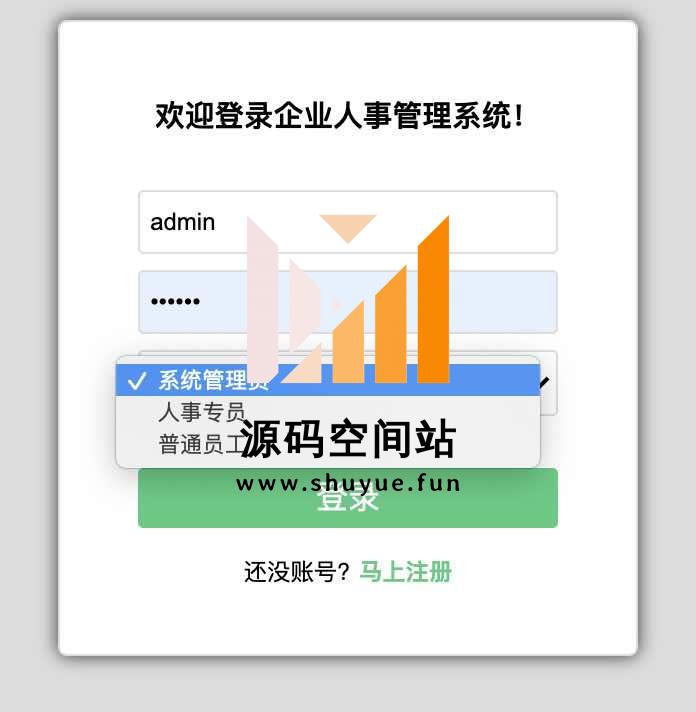Tap the password field
The height and width of the screenshot is (712, 696).
coord(347,301)
